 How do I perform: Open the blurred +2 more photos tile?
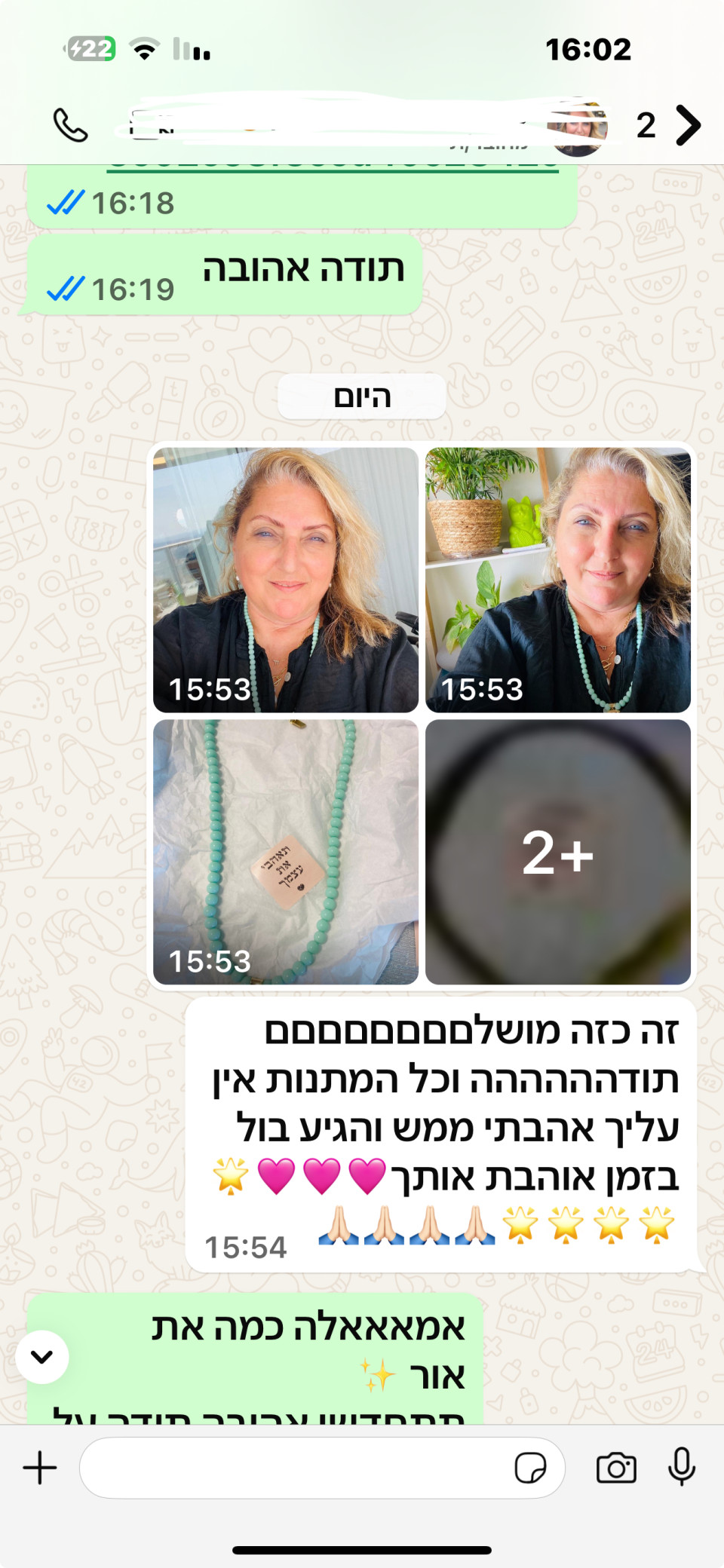click(558, 852)
